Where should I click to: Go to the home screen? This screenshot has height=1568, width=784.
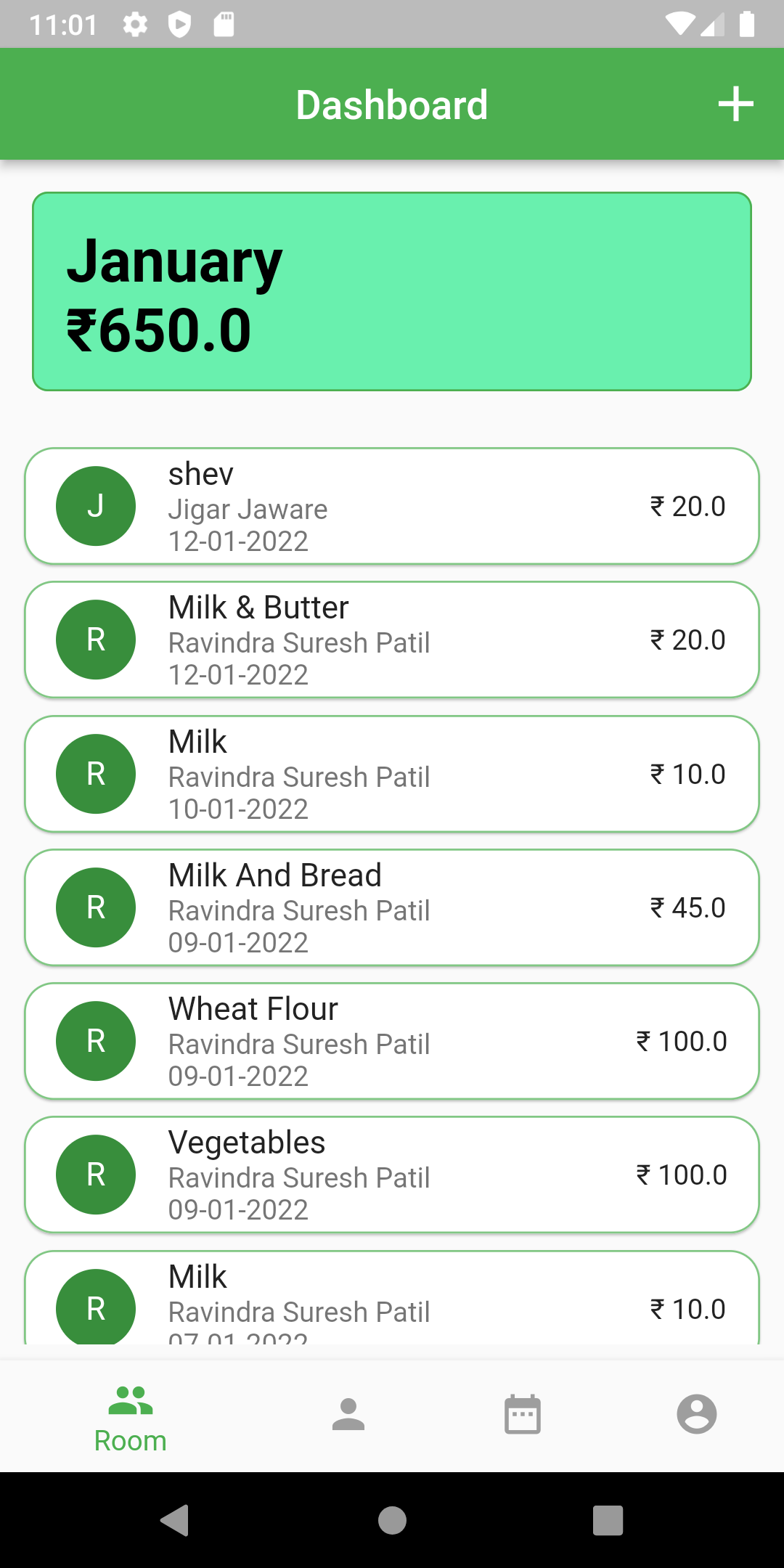pos(392,1520)
